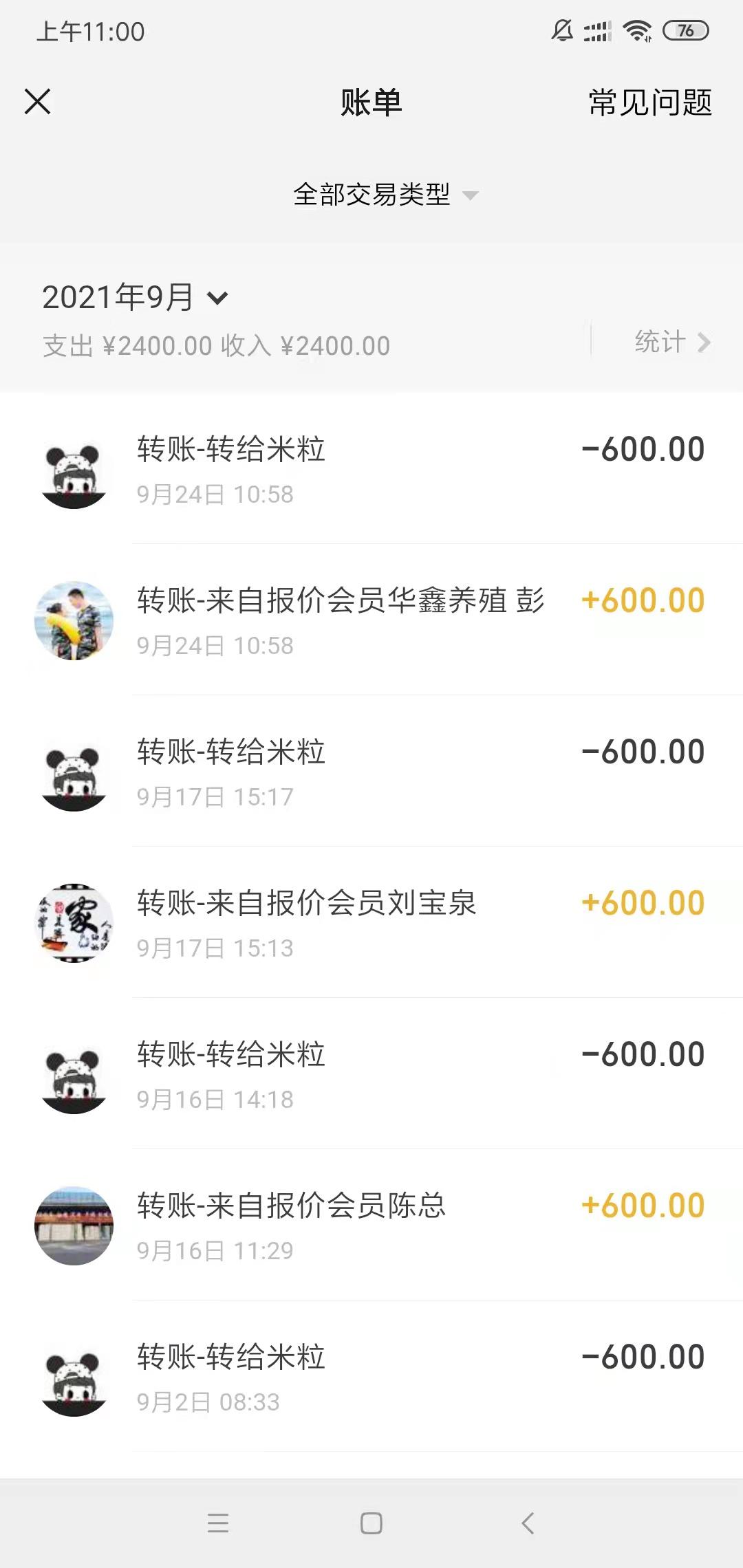View transfer from 报价会员陈总
The height and width of the screenshot is (1568, 743).
click(371, 1226)
